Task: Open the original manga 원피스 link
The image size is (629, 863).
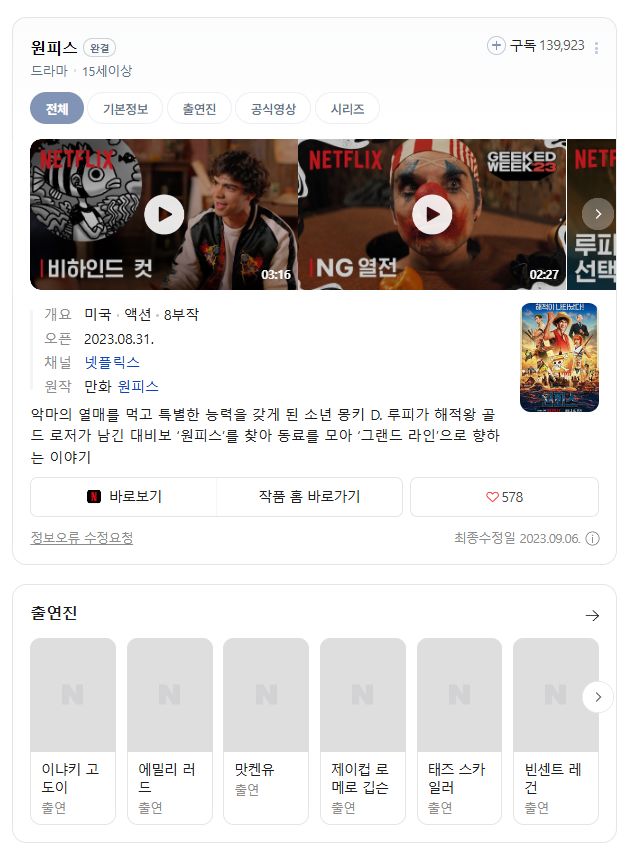Action: click(x=138, y=386)
